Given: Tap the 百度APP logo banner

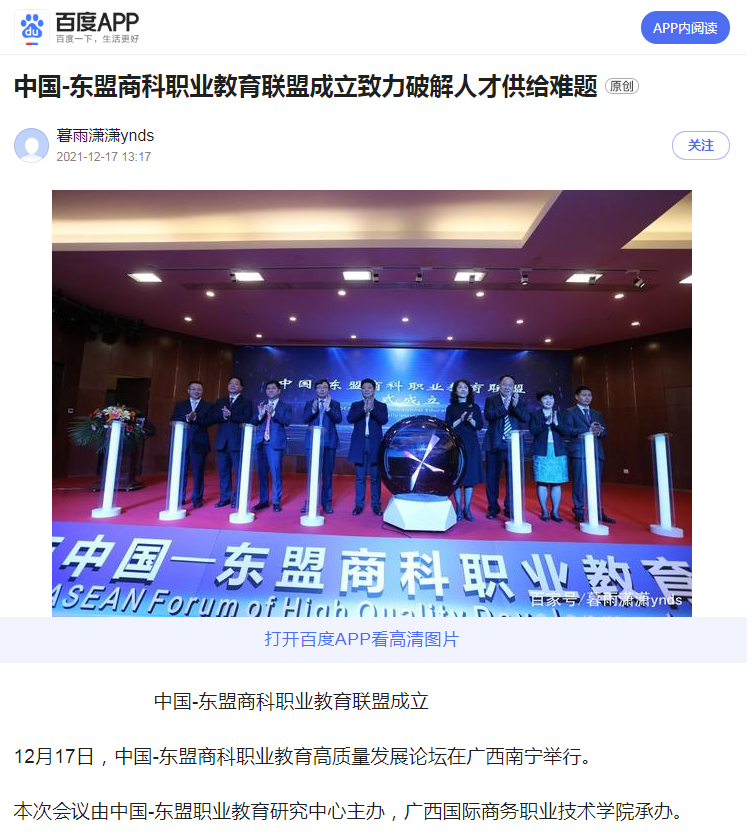Looking at the screenshot, I should 77,27.
